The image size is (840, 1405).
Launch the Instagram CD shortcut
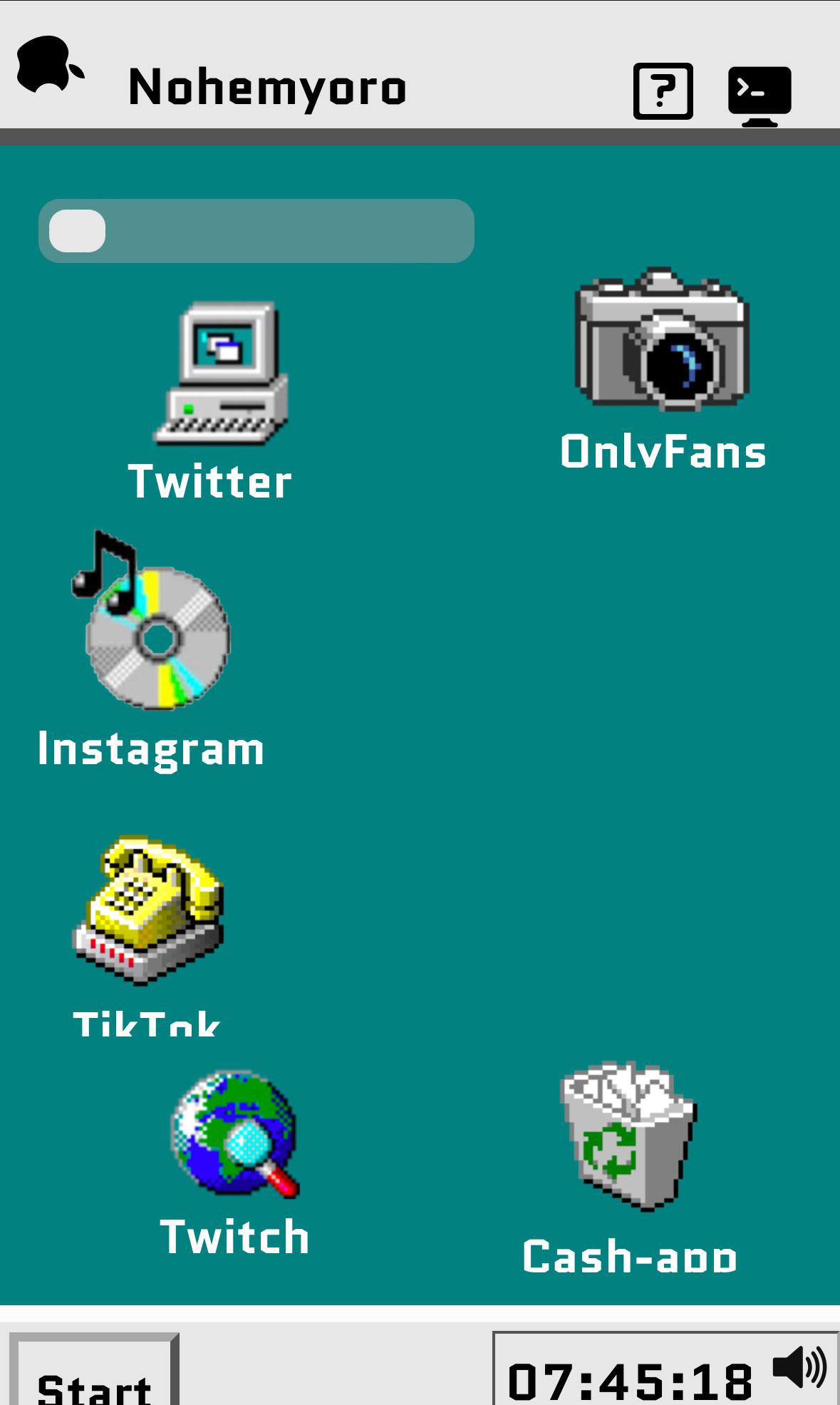[152, 622]
